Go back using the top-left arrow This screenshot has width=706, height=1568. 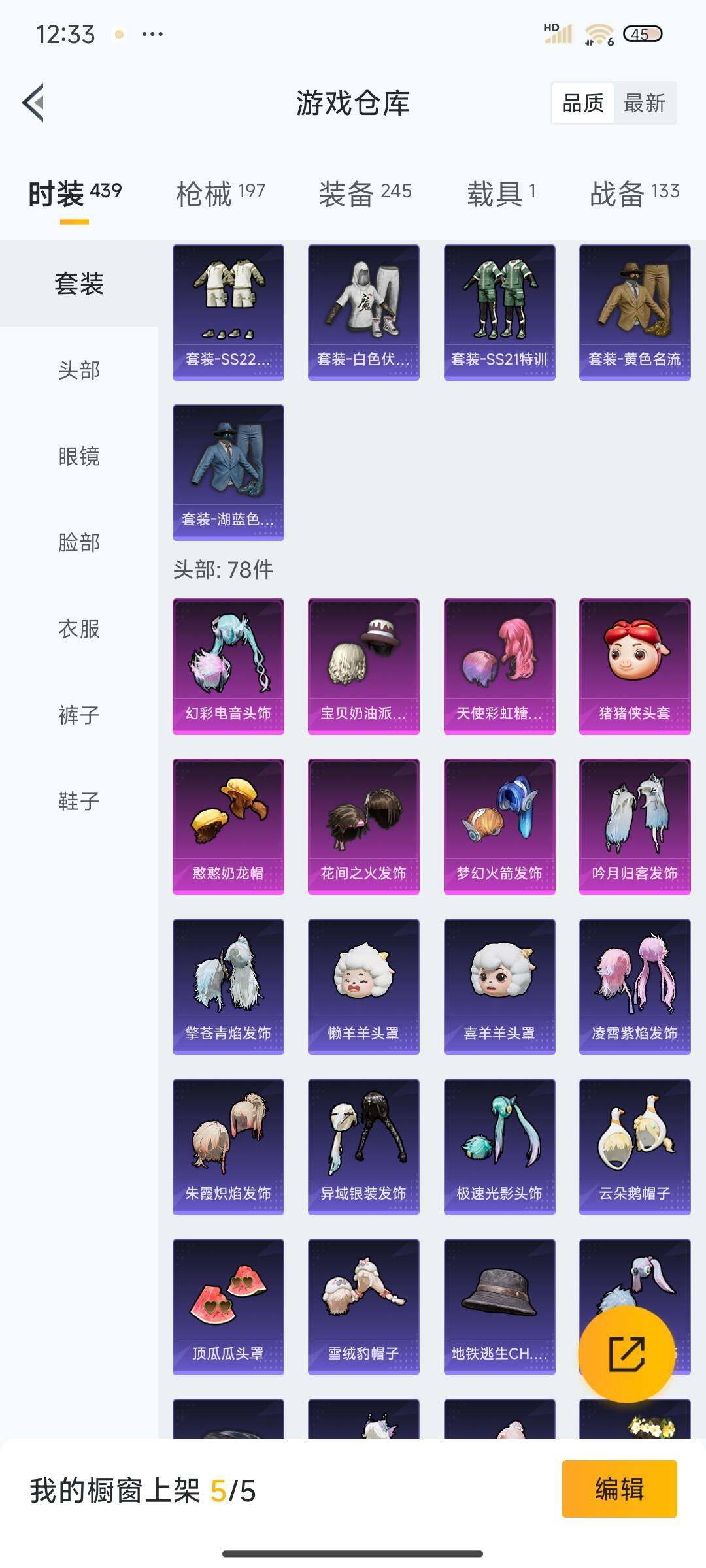pos(34,103)
